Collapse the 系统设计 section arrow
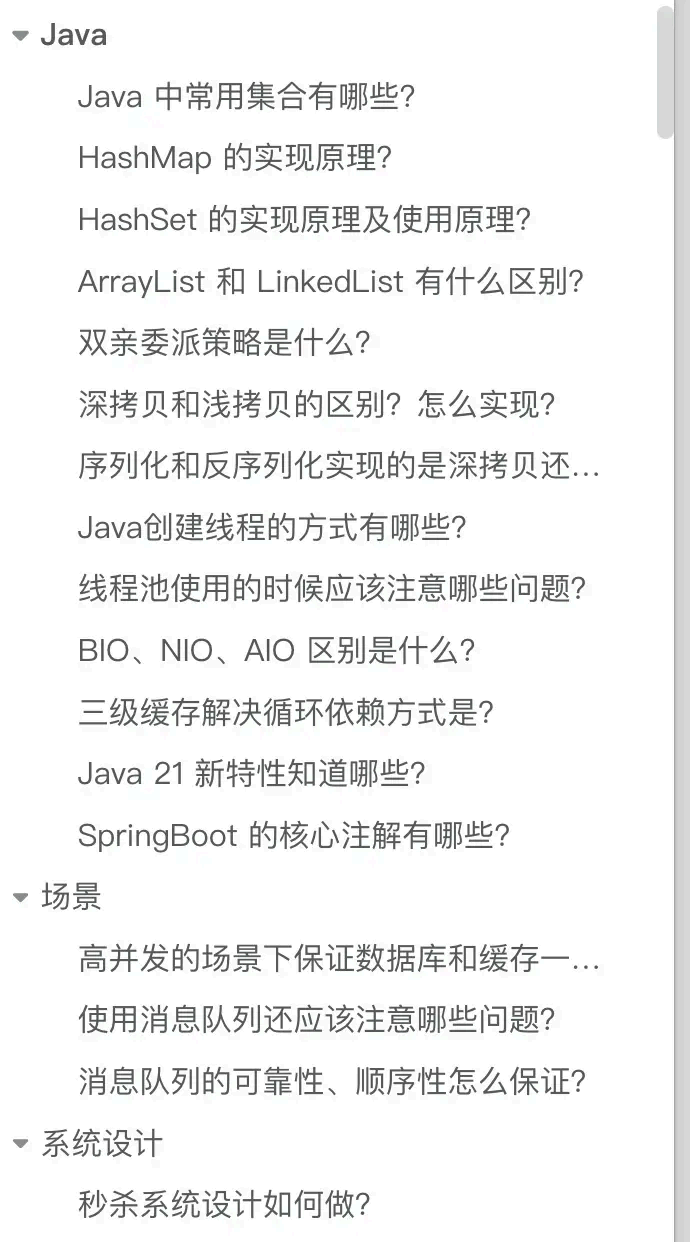The height and width of the screenshot is (1242, 690). coord(20,1144)
